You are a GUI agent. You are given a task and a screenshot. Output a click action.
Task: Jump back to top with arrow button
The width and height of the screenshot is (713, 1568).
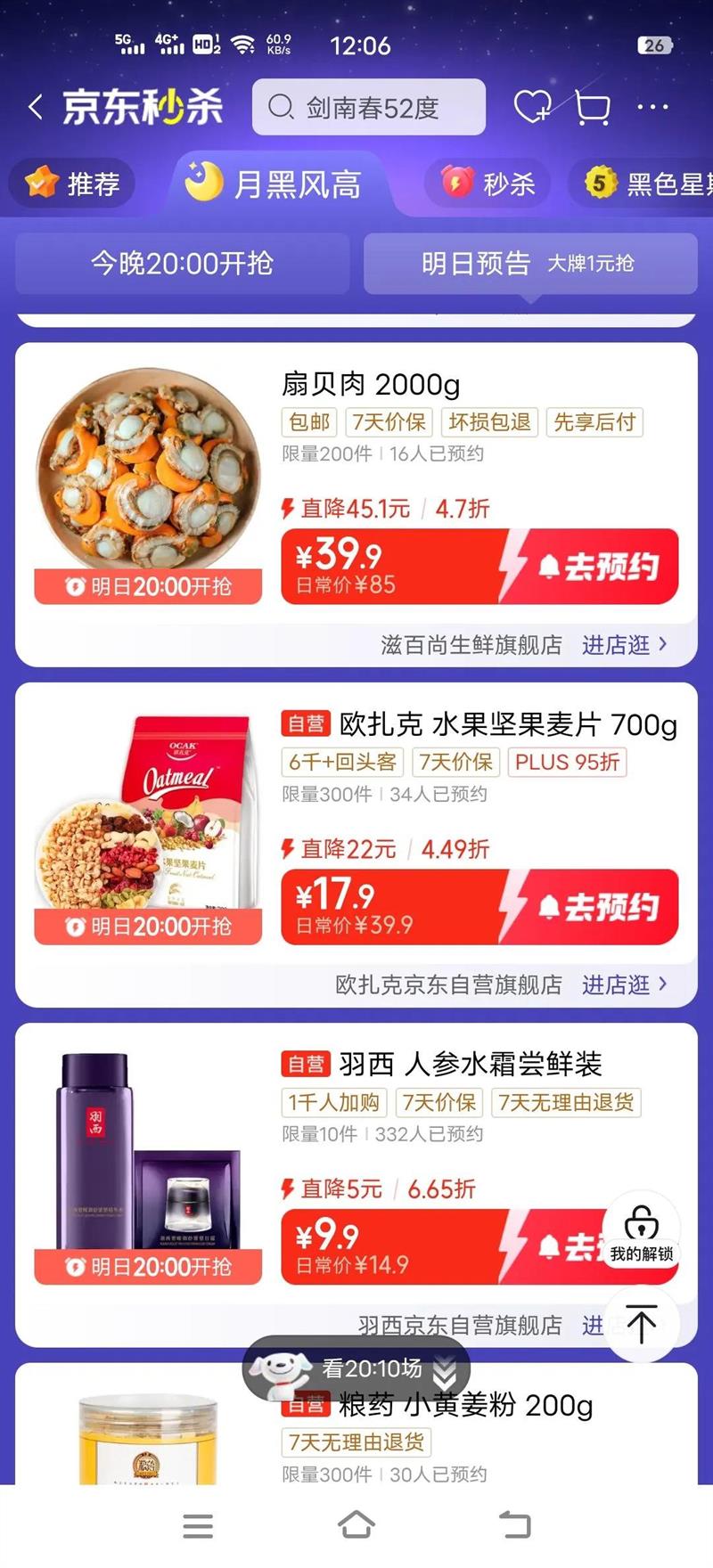click(642, 1323)
